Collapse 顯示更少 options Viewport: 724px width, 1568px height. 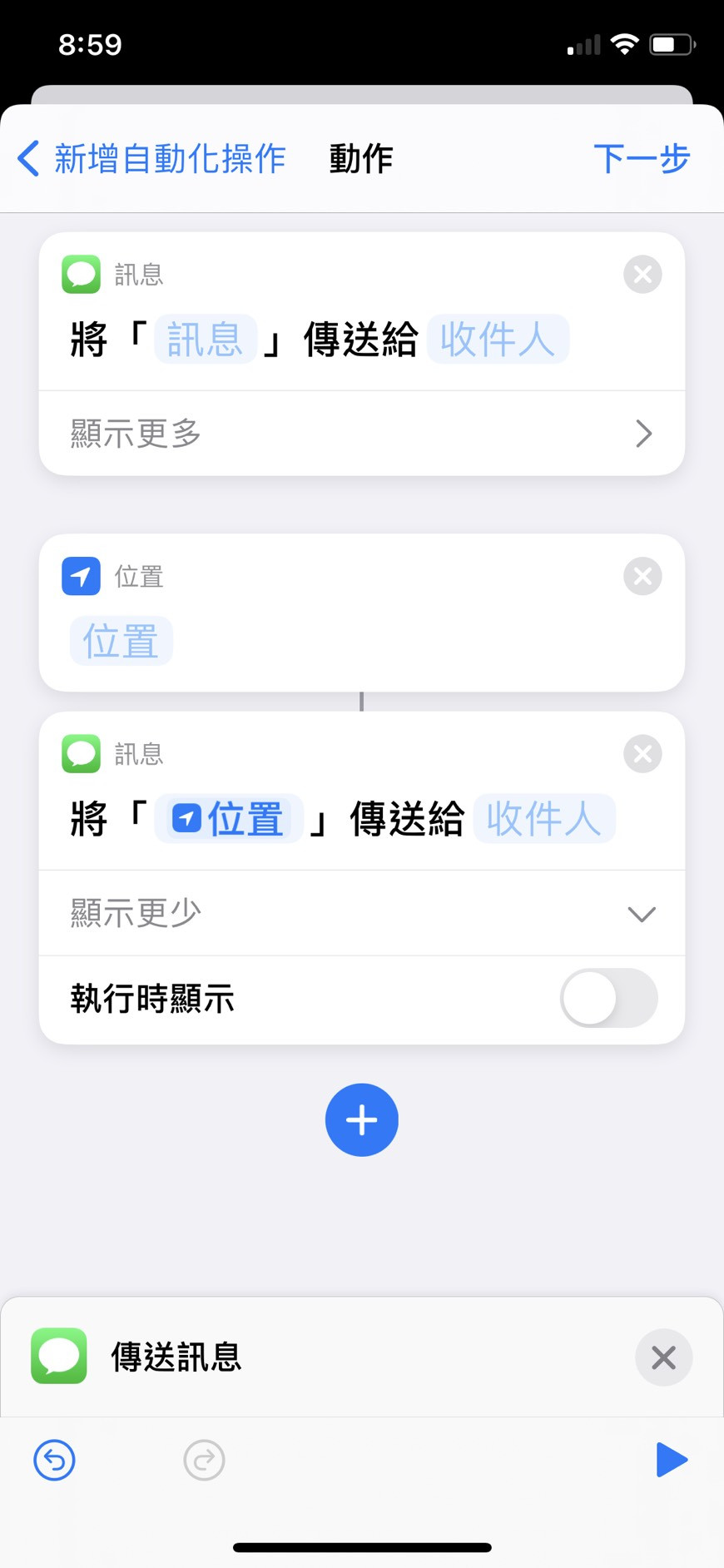click(362, 913)
